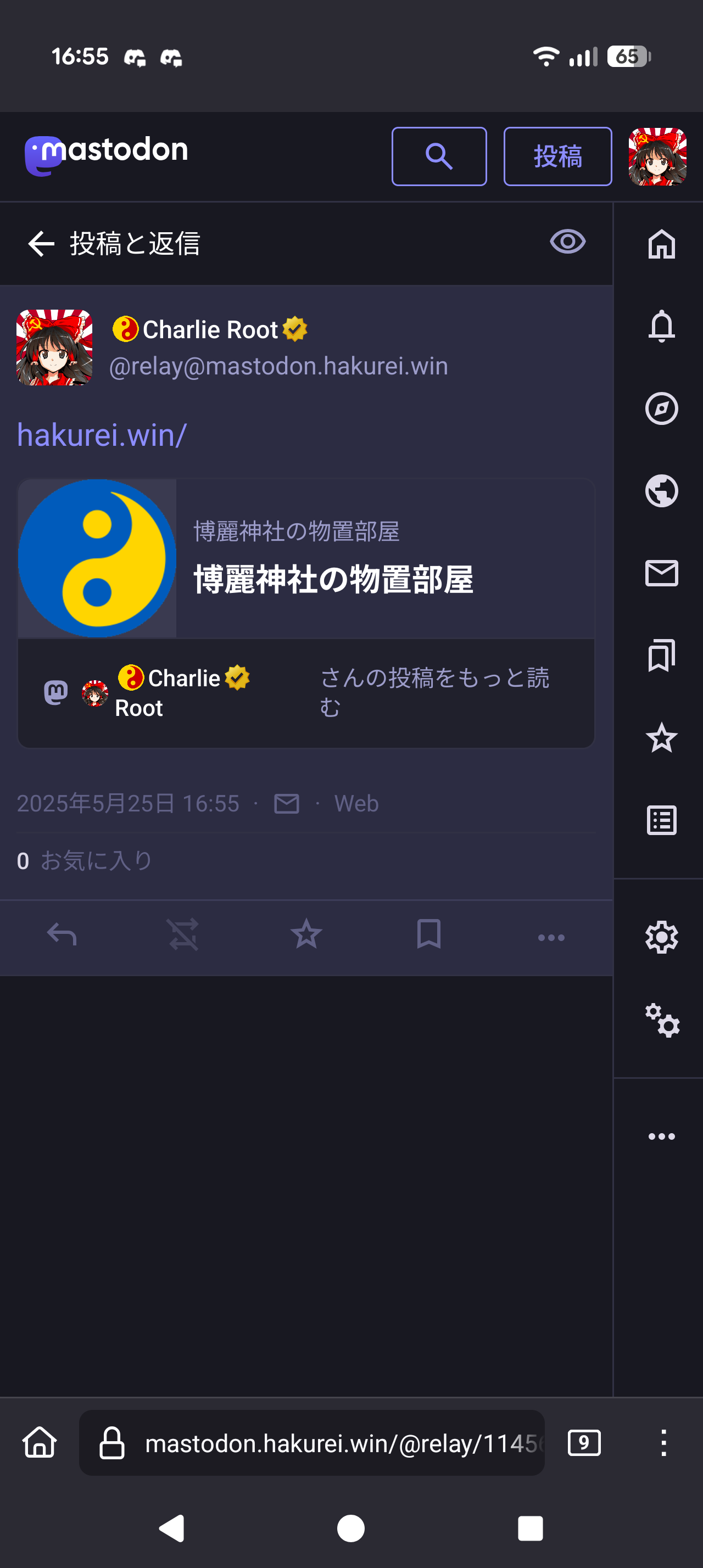The width and height of the screenshot is (703, 1568).
Task: Toggle the eye visibility icon
Action: pos(567,242)
